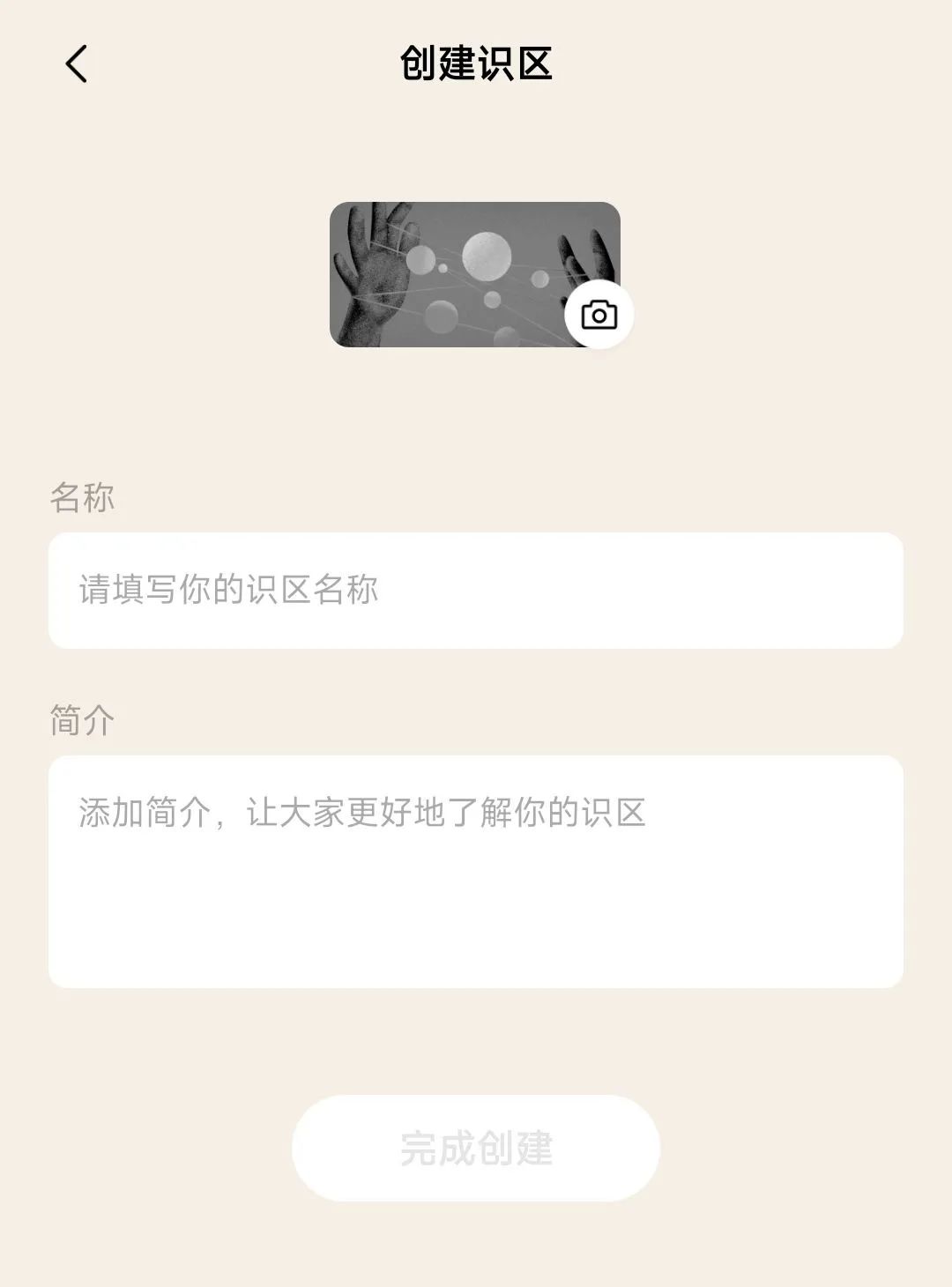Tap the 简介 description text box
Image resolution: width=952 pixels, height=1287 pixels.
tap(476, 871)
